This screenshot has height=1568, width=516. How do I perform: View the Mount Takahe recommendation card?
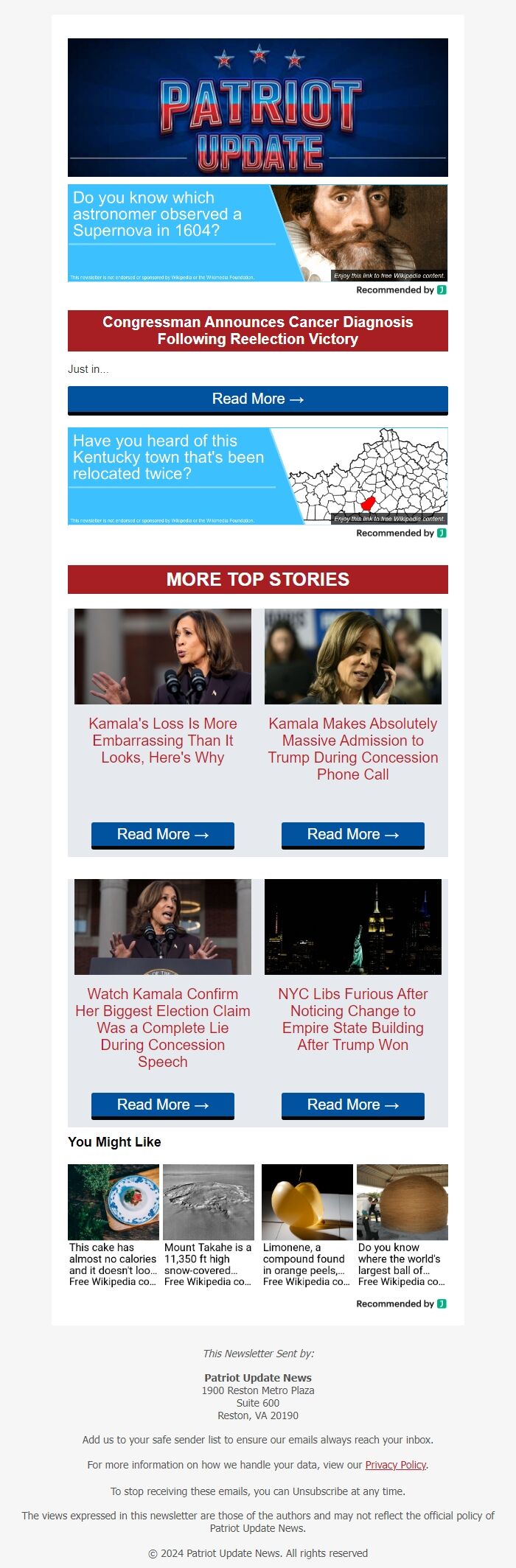pyautogui.click(x=209, y=1226)
